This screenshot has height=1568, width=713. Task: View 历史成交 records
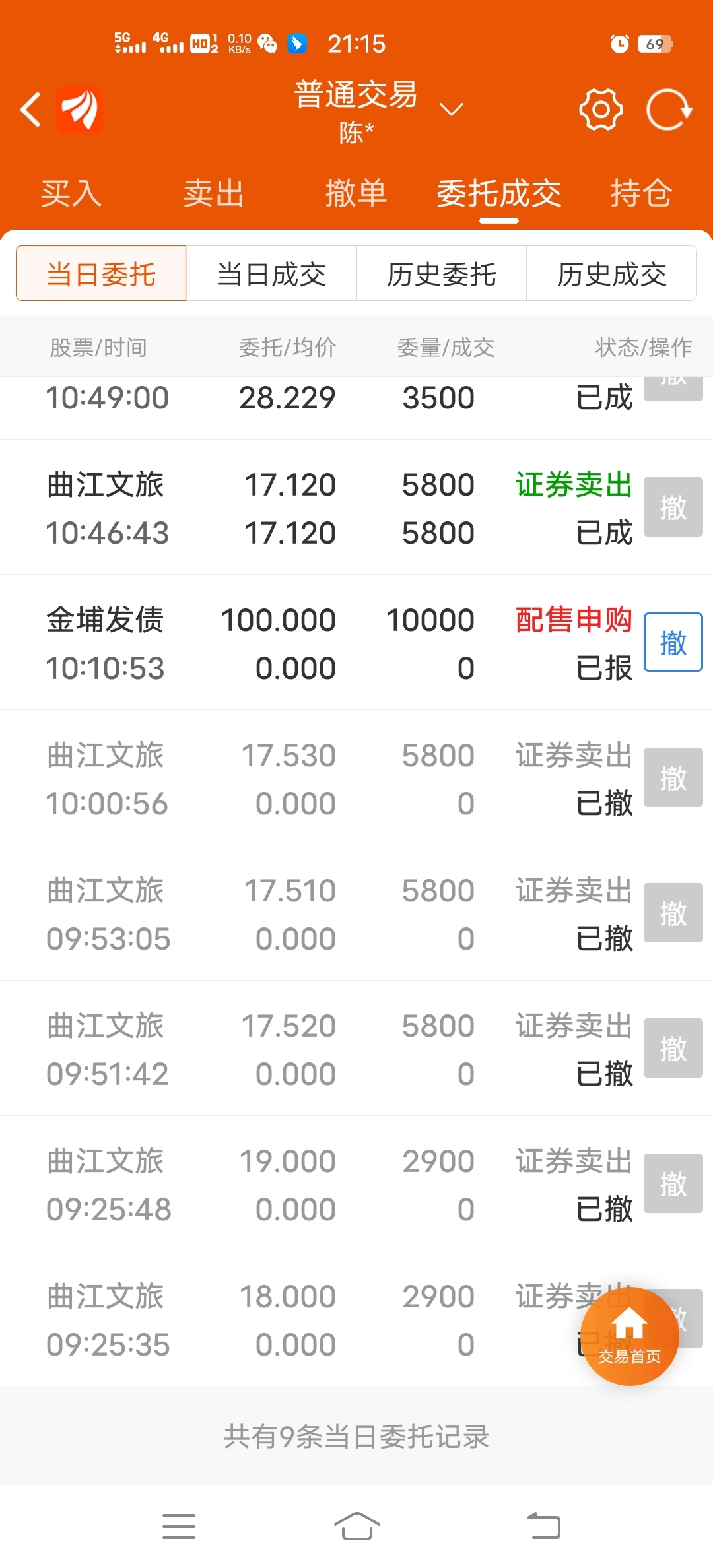(x=612, y=273)
